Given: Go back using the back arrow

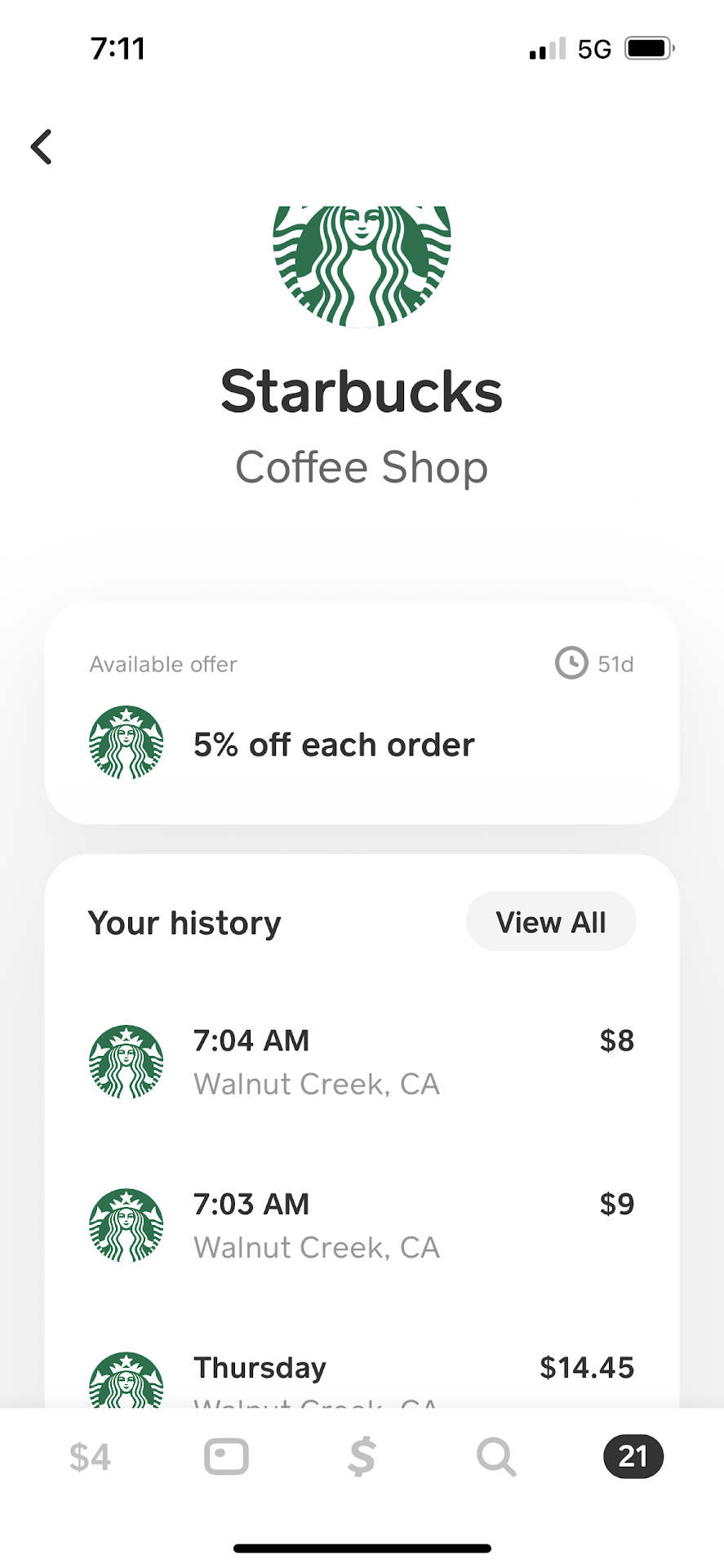Looking at the screenshot, I should point(42,147).
